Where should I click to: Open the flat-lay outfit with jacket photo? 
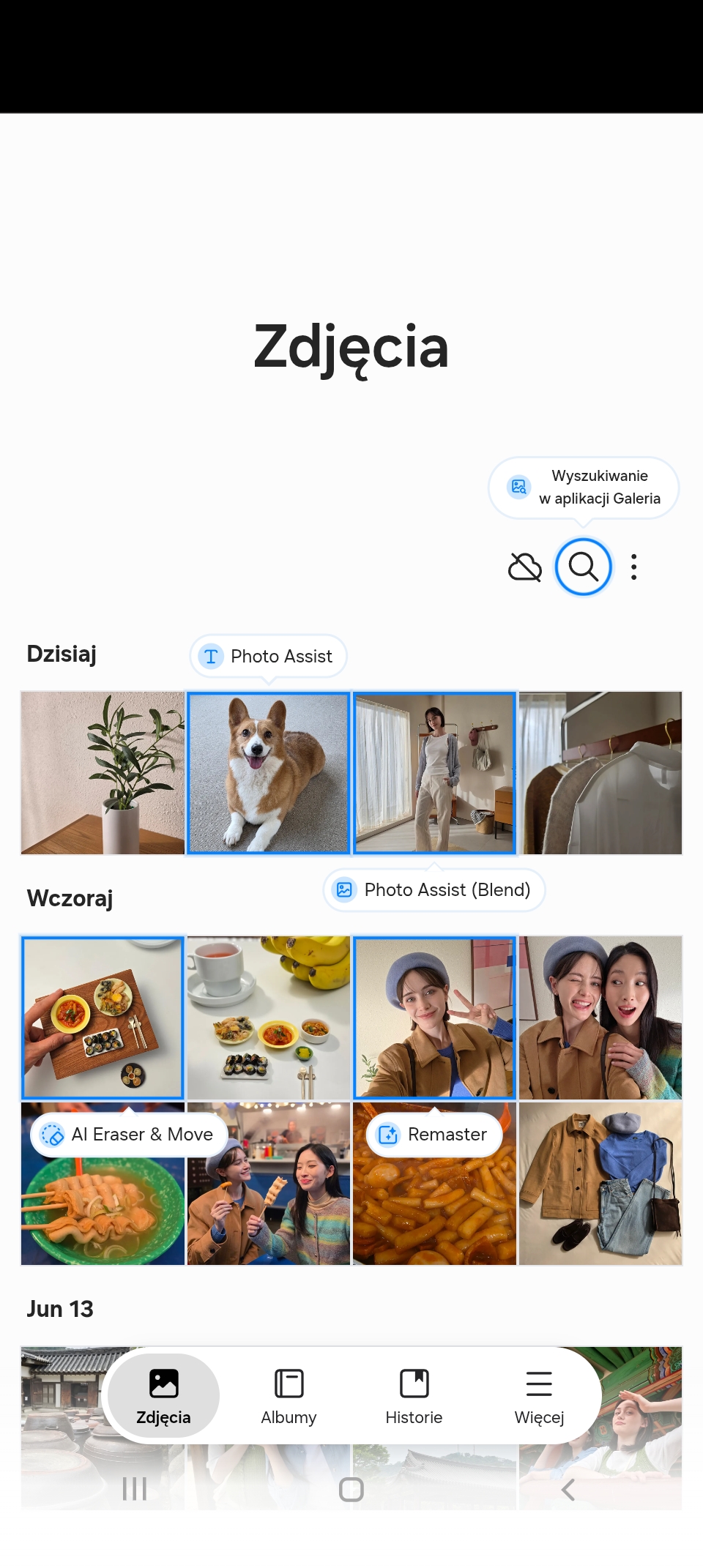tap(600, 1184)
